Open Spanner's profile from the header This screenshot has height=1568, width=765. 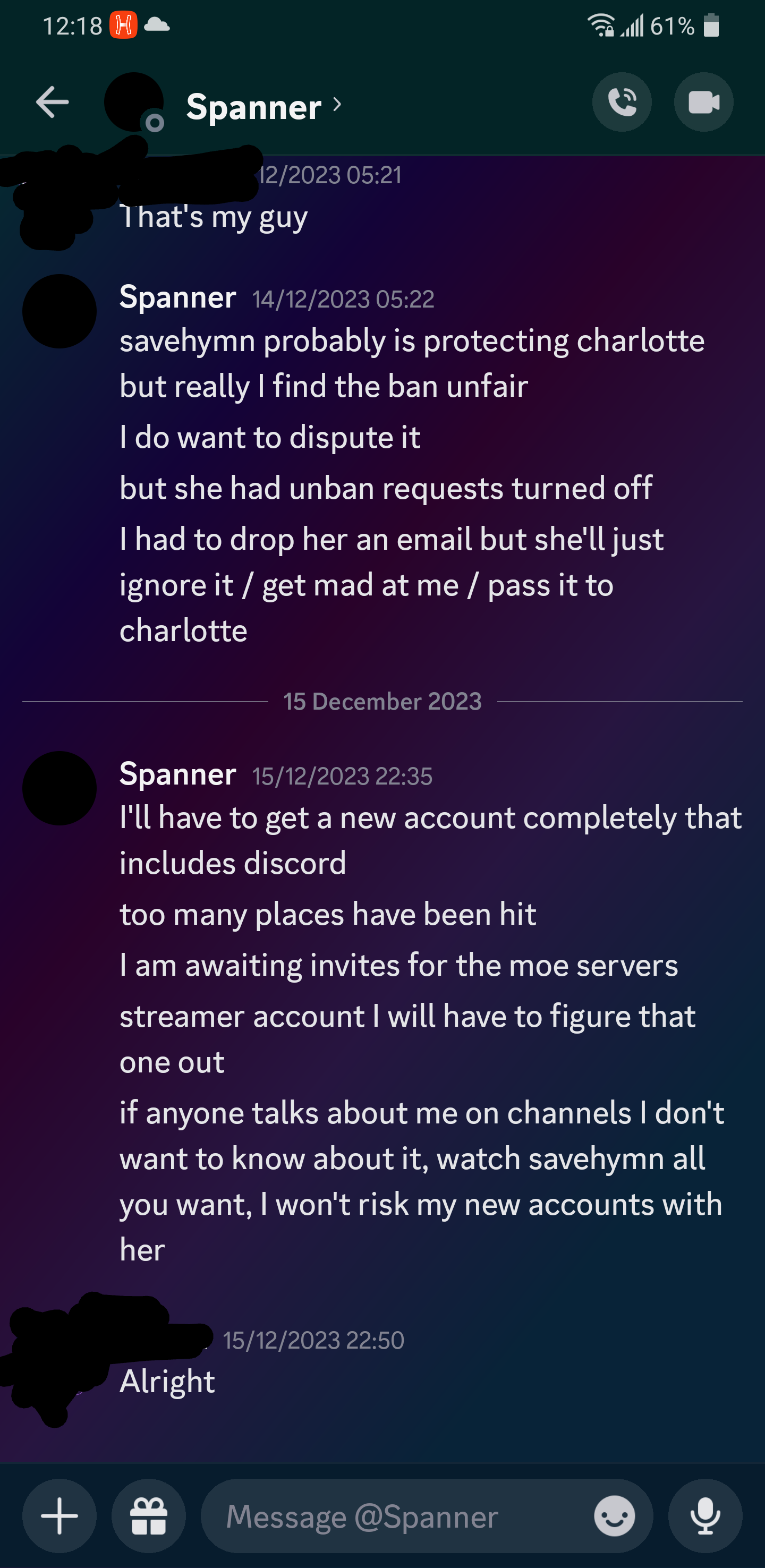[x=263, y=107]
